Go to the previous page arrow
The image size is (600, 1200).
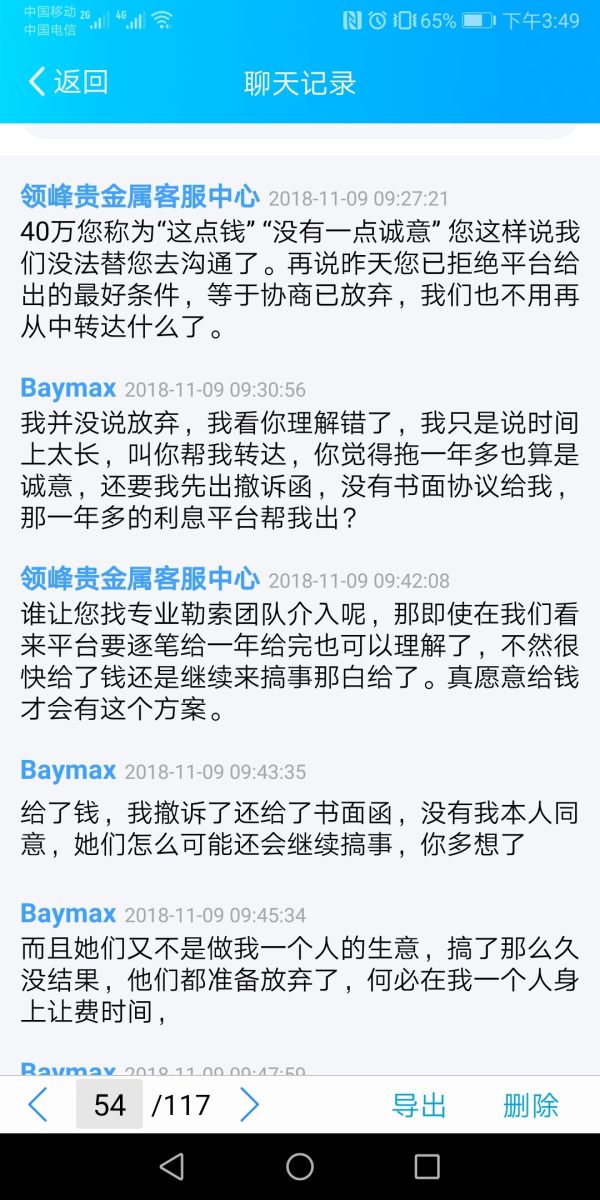pos(38,1105)
